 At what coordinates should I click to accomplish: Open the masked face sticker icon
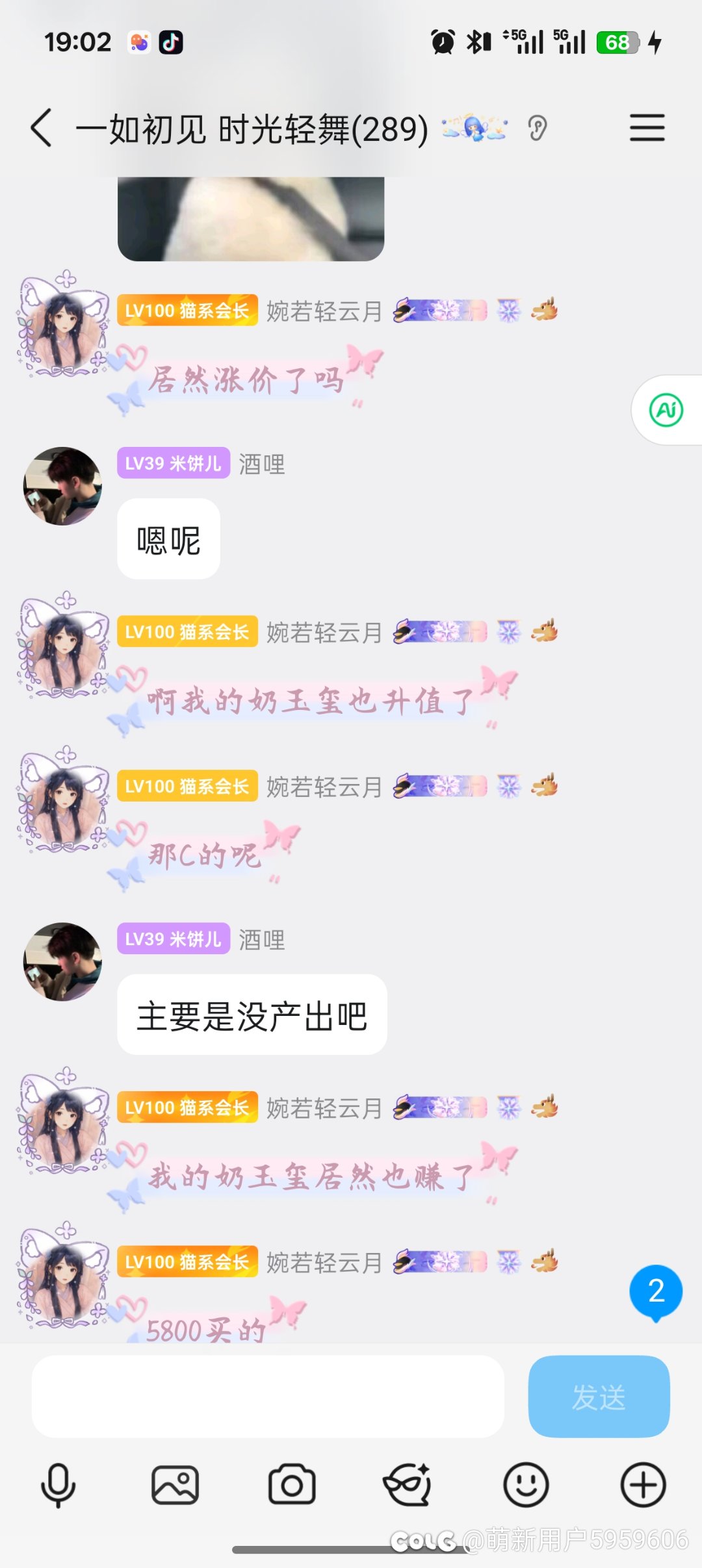pyautogui.click(x=408, y=1485)
